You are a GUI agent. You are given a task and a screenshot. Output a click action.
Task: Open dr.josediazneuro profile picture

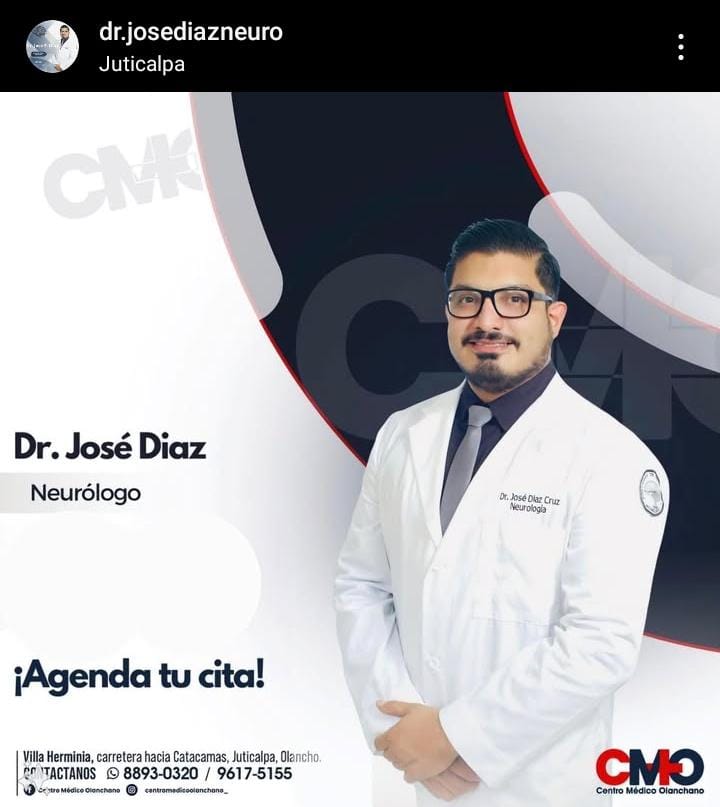52,46
